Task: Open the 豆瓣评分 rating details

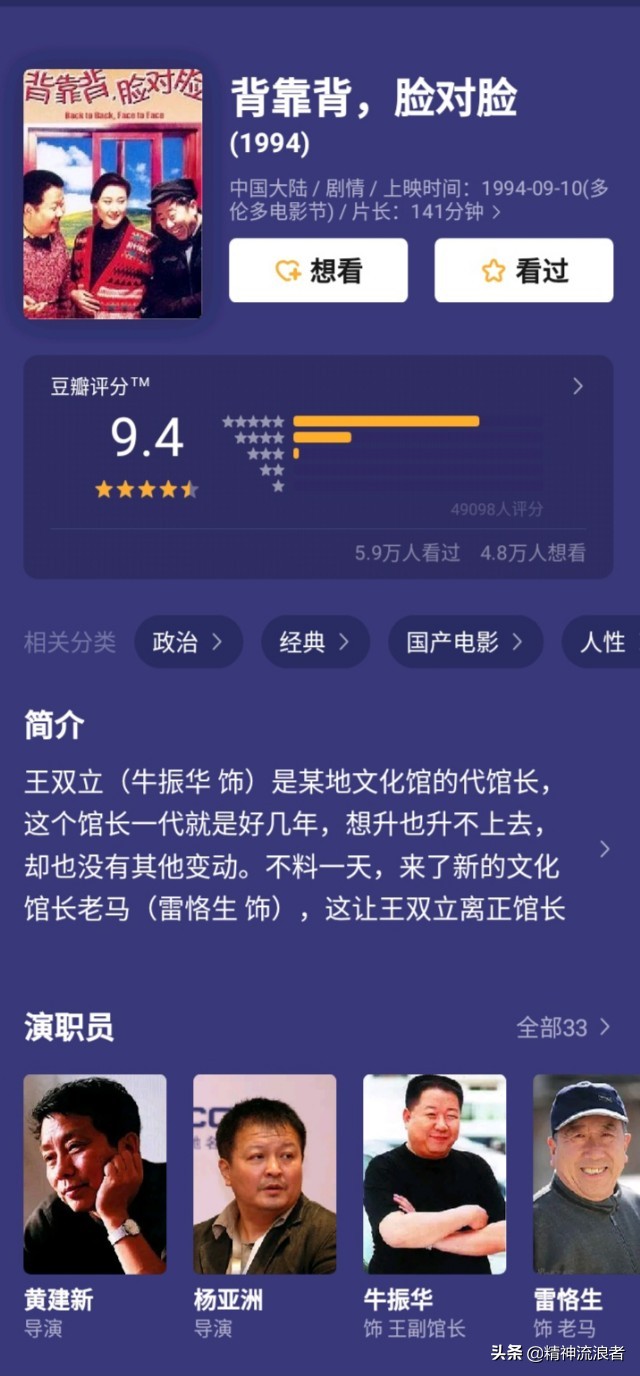Action: [577, 387]
